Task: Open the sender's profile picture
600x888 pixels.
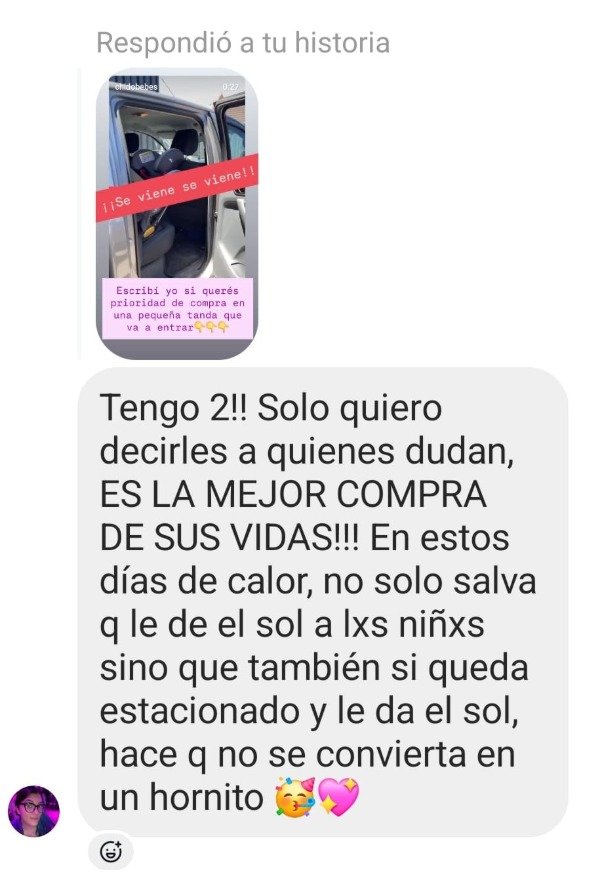Action: coord(34,810)
